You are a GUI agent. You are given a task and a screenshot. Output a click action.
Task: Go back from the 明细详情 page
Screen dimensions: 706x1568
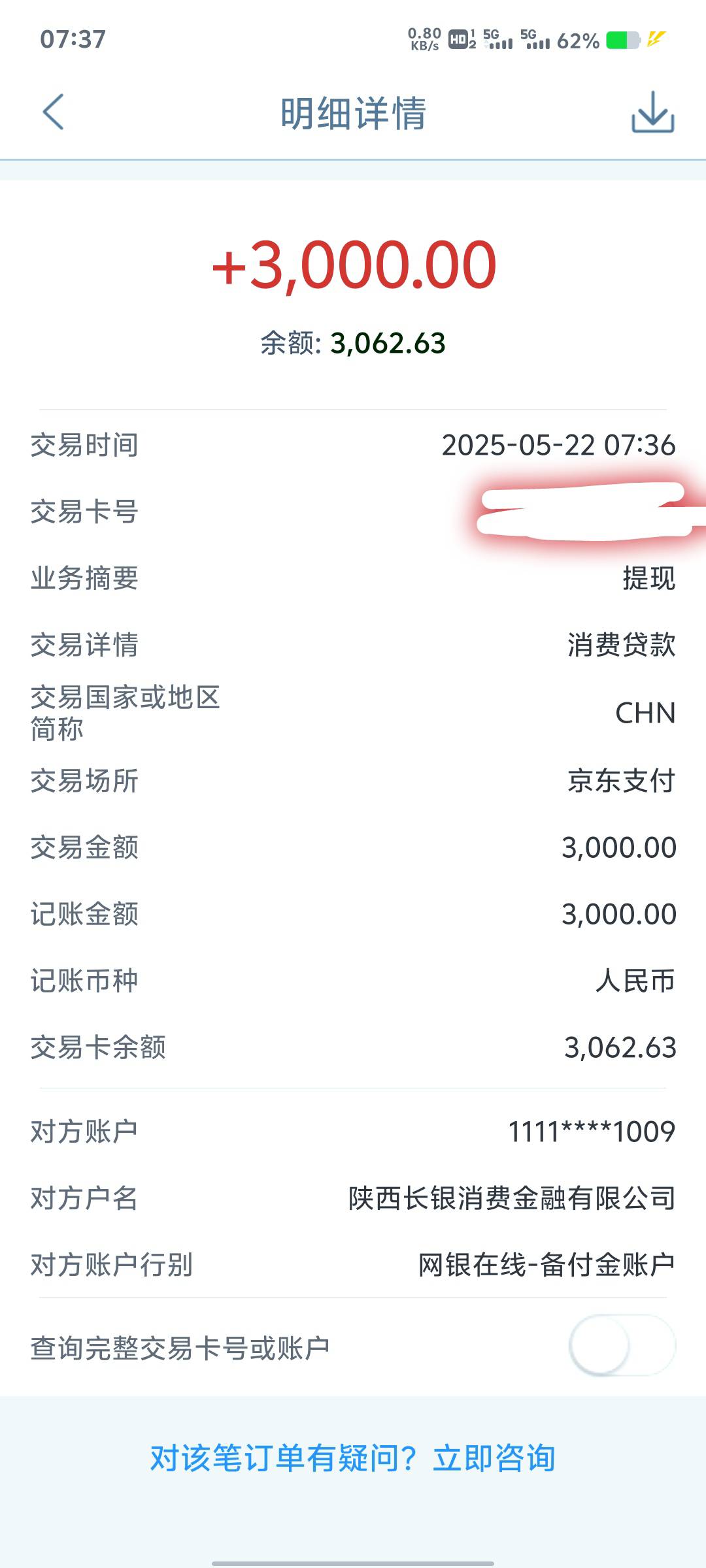click(x=54, y=112)
